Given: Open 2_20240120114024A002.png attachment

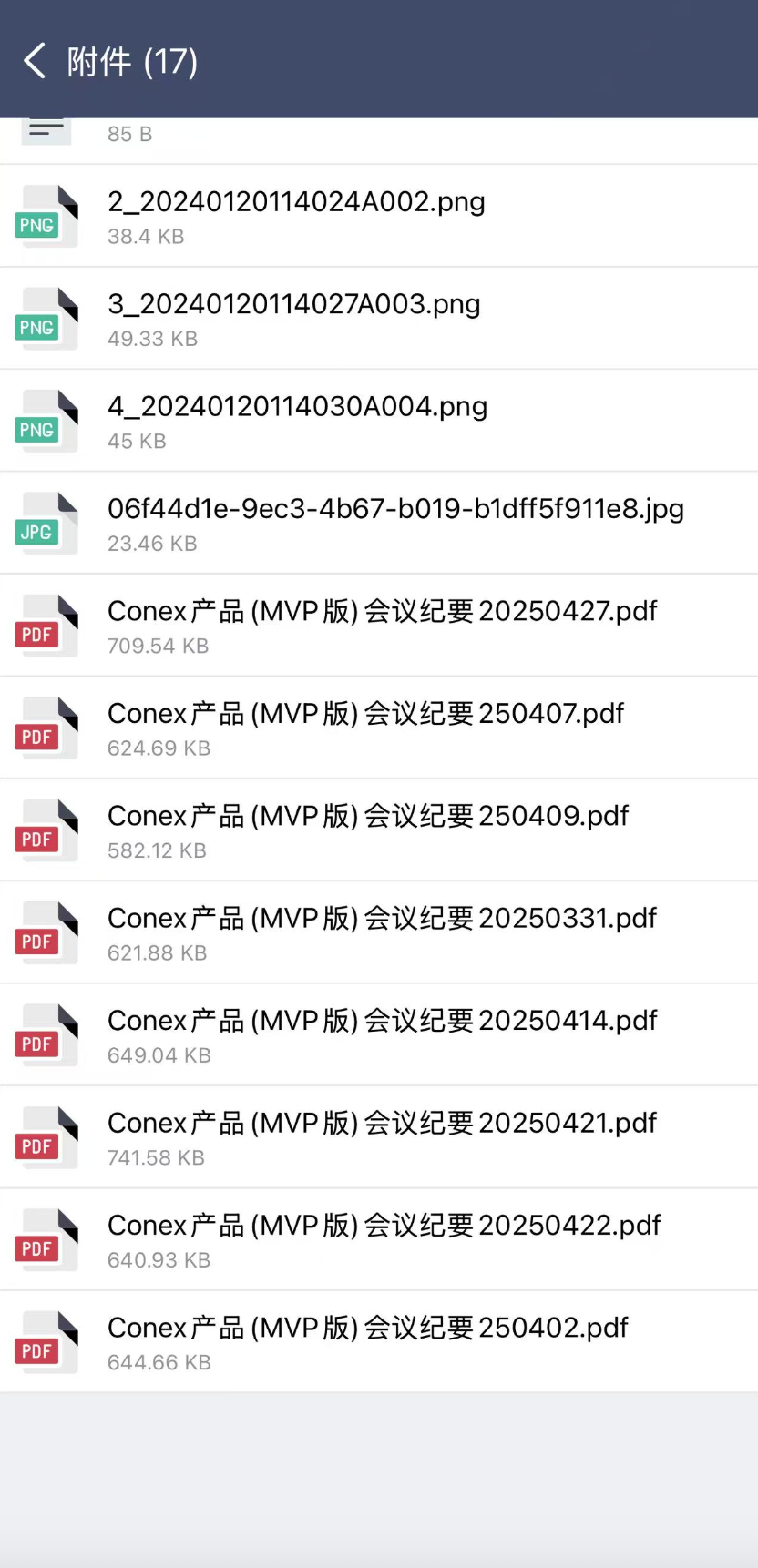Looking at the screenshot, I should [x=378, y=216].
